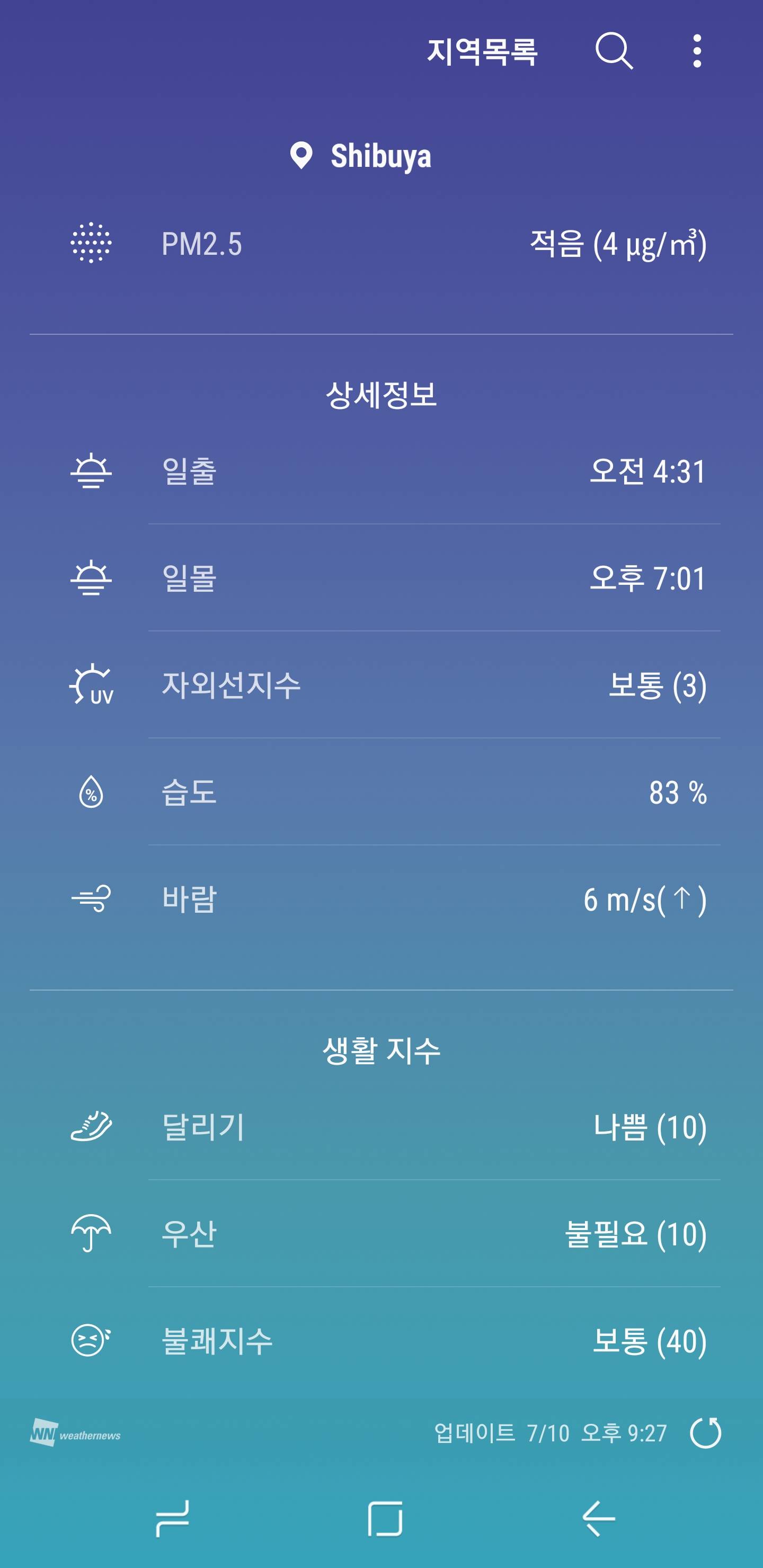The image size is (763, 1568).
Task: Open the three-dot overflow menu
Action: [x=697, y=51]
